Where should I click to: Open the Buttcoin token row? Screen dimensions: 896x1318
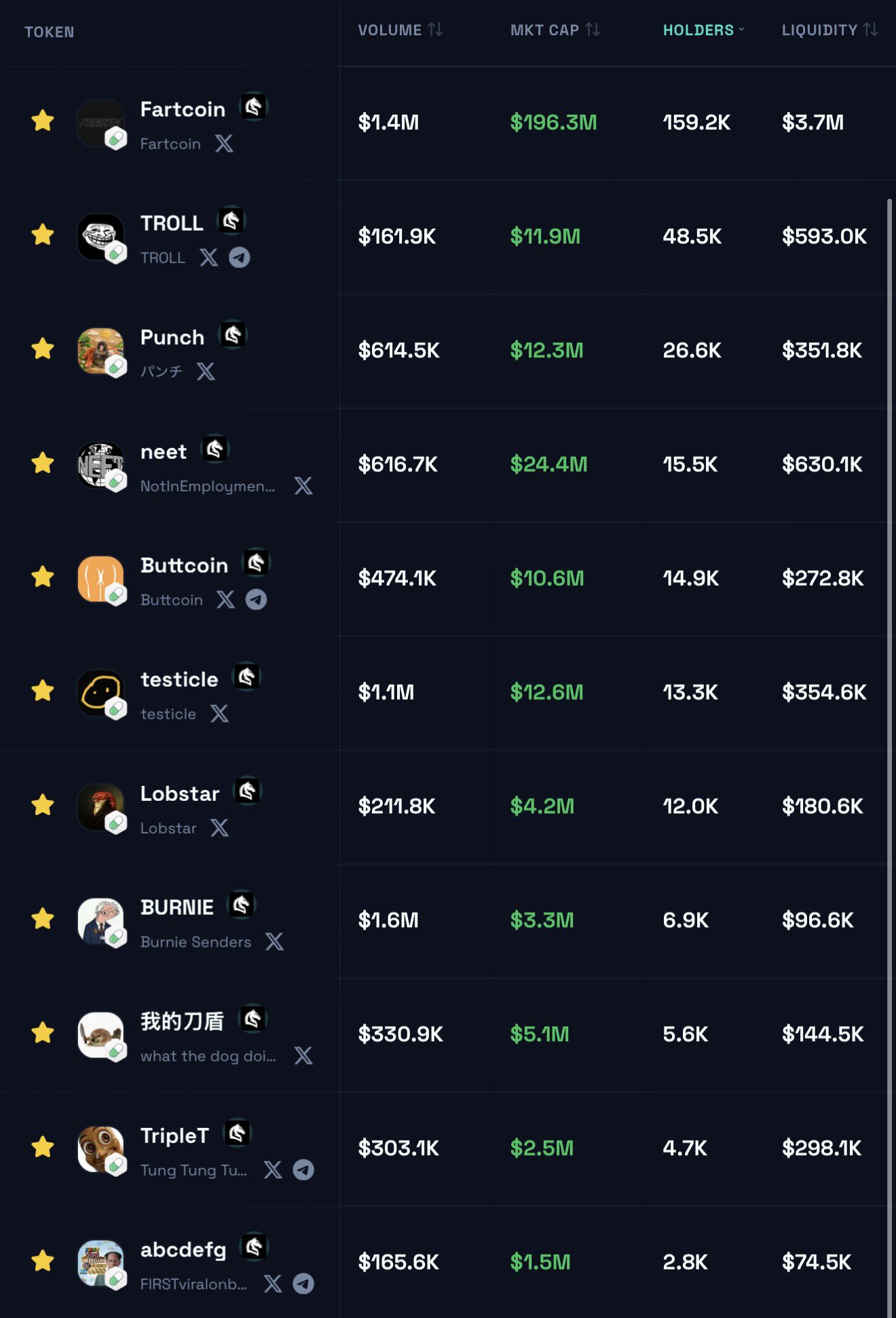click(x=184, y=565)
